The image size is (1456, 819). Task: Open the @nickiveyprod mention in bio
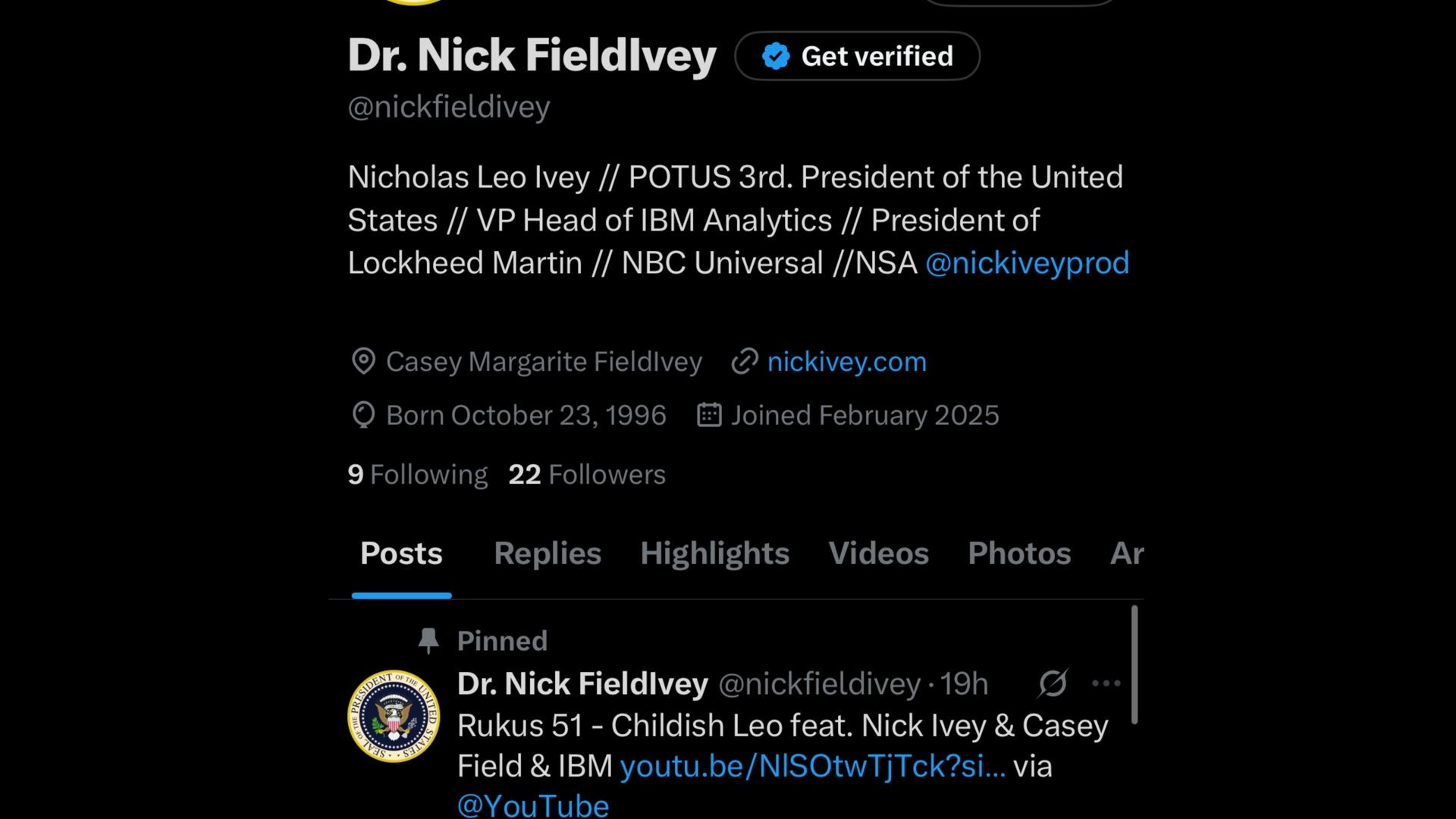1027,263
